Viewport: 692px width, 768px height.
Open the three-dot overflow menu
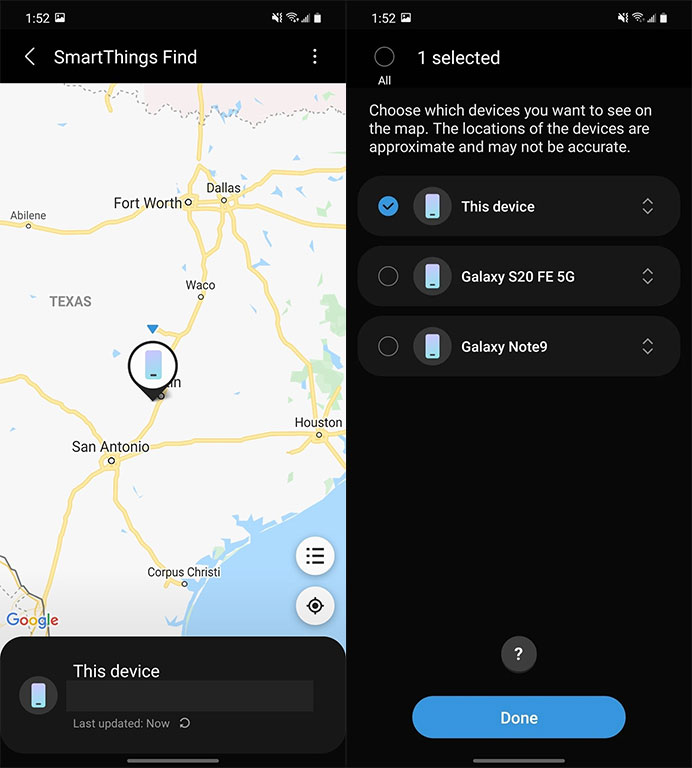315,57
